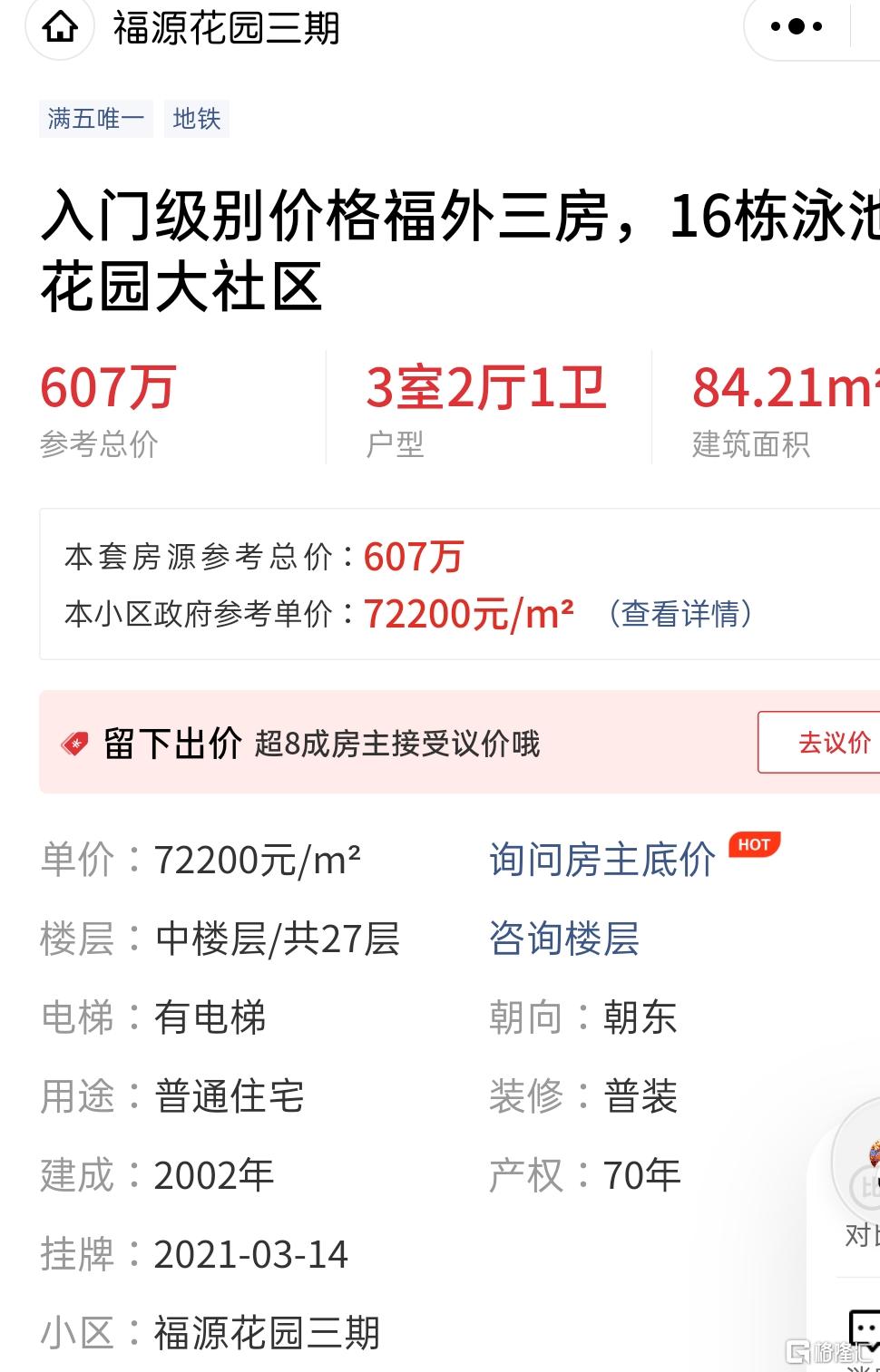
Task: Open the chat message bubble icon
Action: tap(864, 1329)
